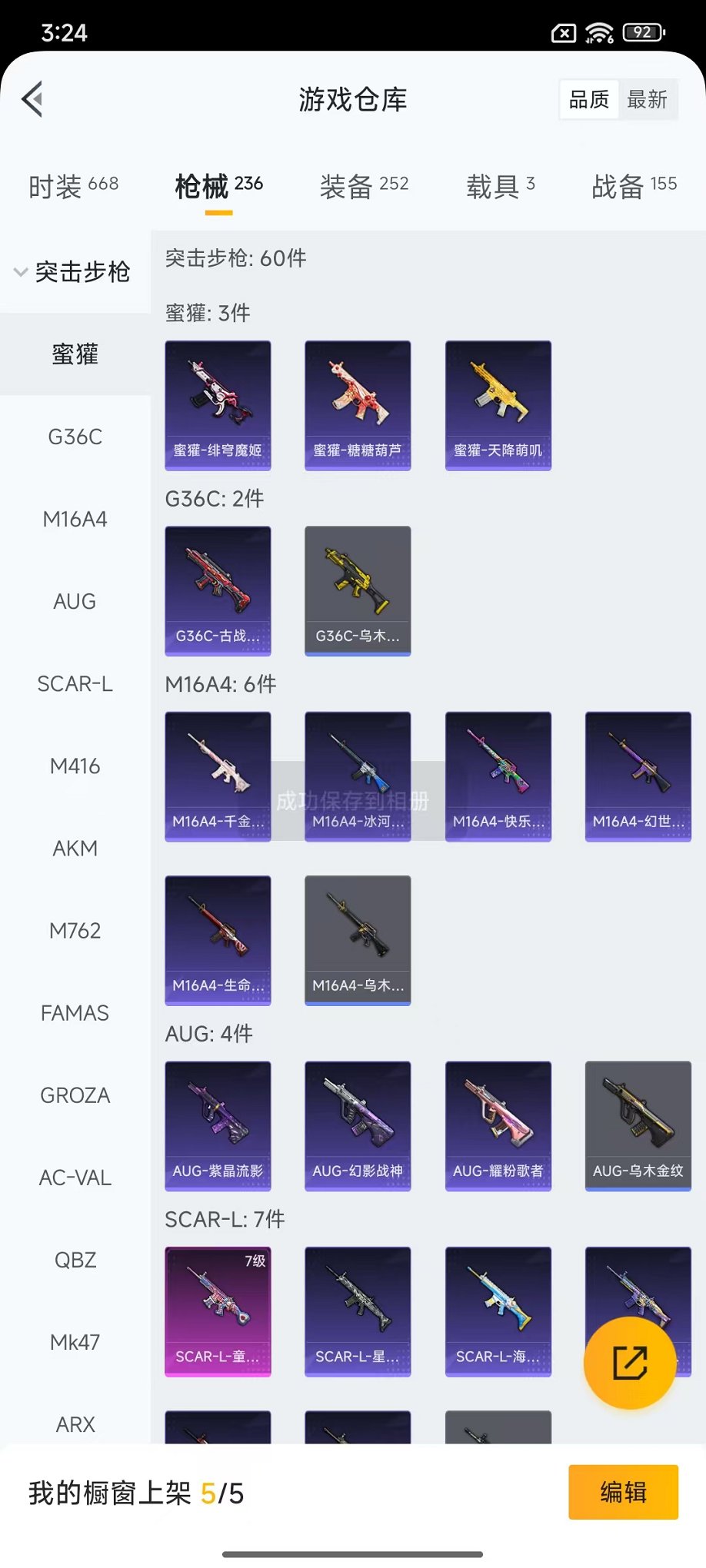Choose GROZA from the weapon list
This screenshot has width=706, height=1568.
tap(75, 1095)
